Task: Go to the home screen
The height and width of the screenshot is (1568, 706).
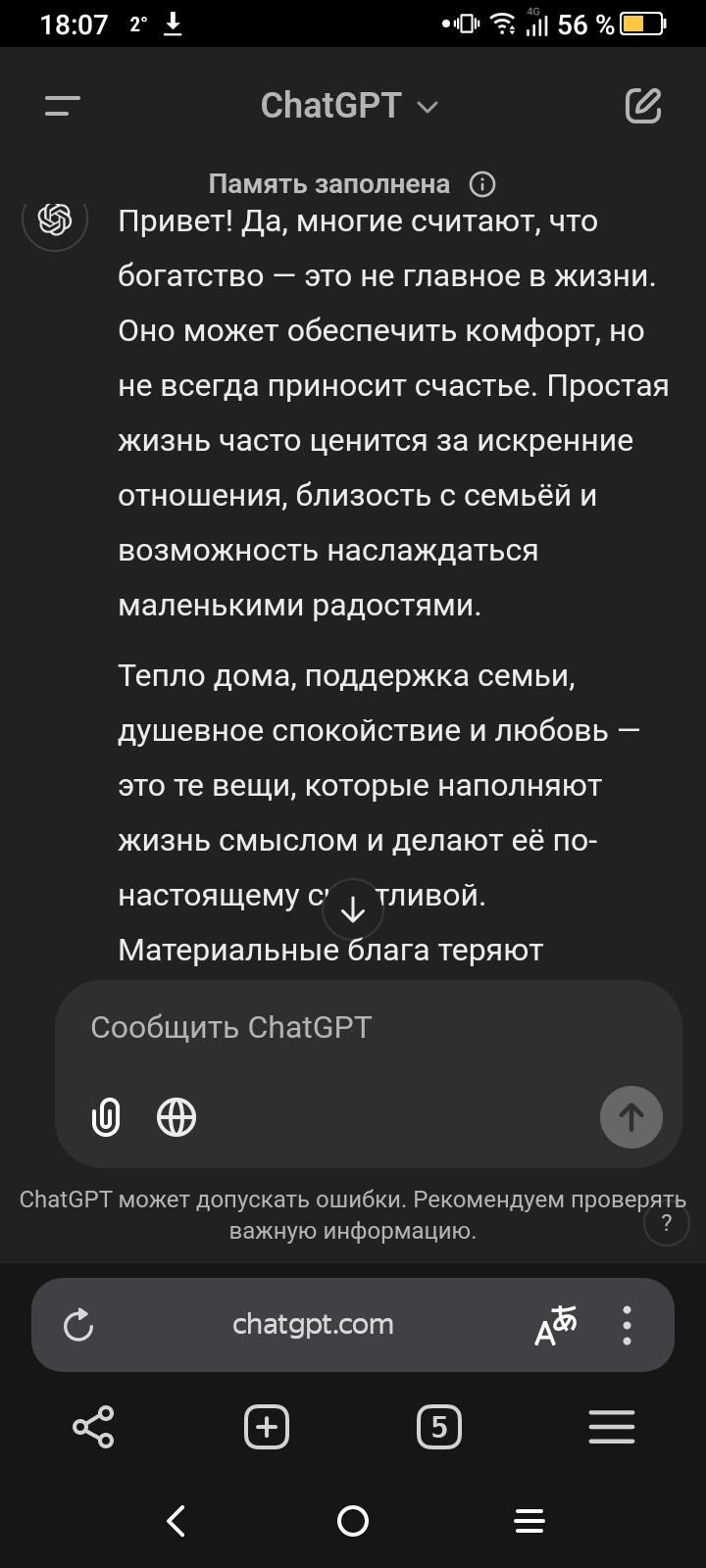Action: (353, 1521)
